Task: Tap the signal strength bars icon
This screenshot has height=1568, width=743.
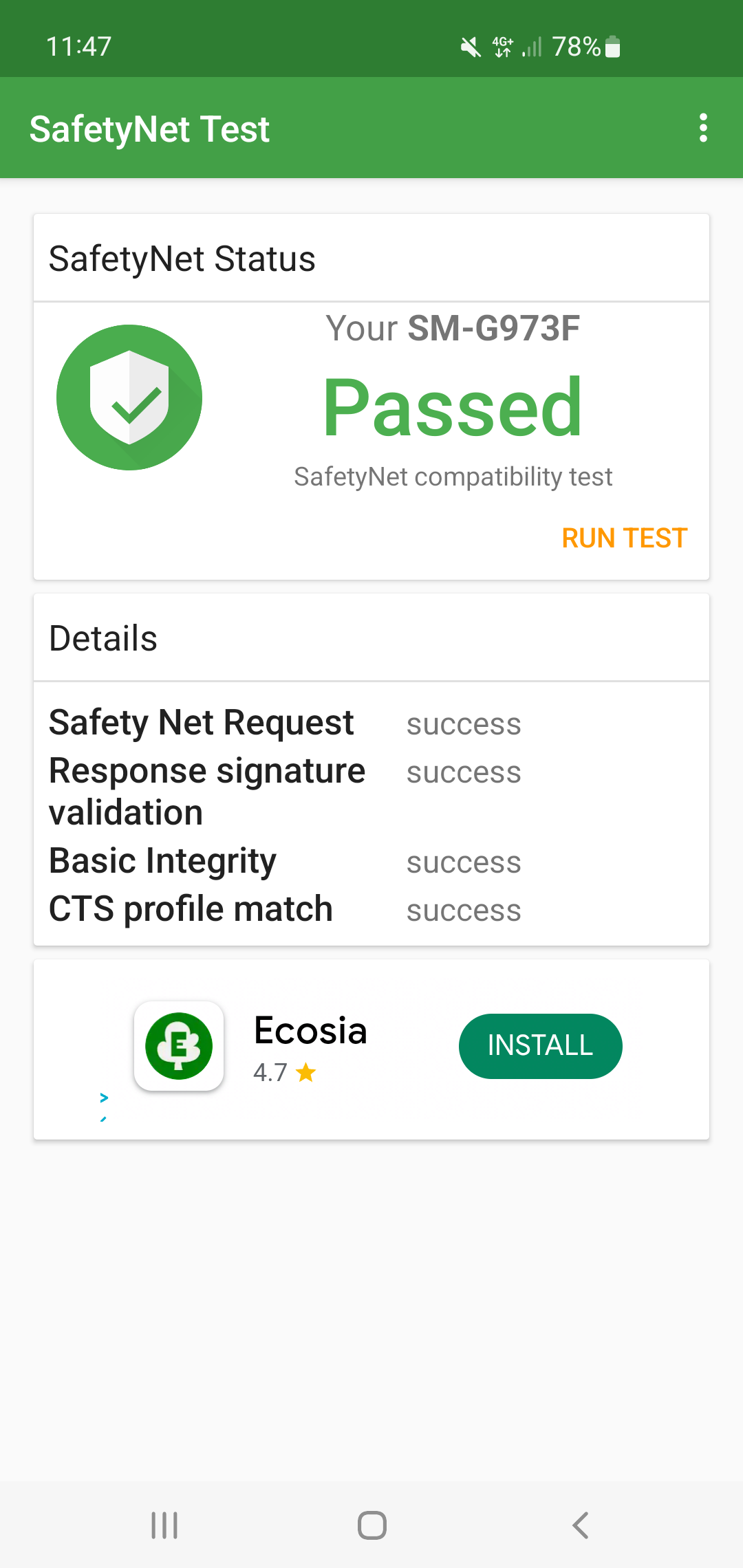Action: click(532, 46)
